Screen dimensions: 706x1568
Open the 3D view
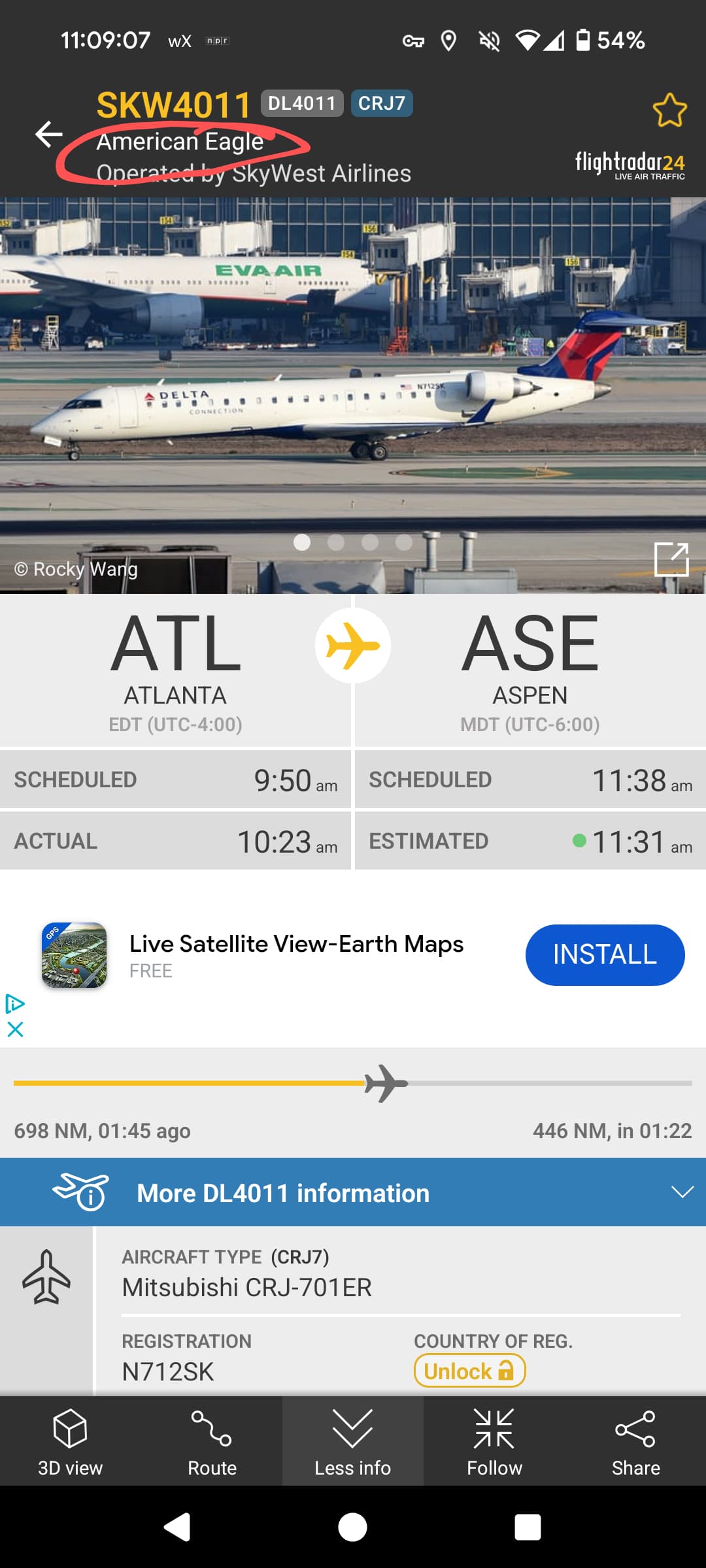pyautogui.click(x=71, y=1442)
